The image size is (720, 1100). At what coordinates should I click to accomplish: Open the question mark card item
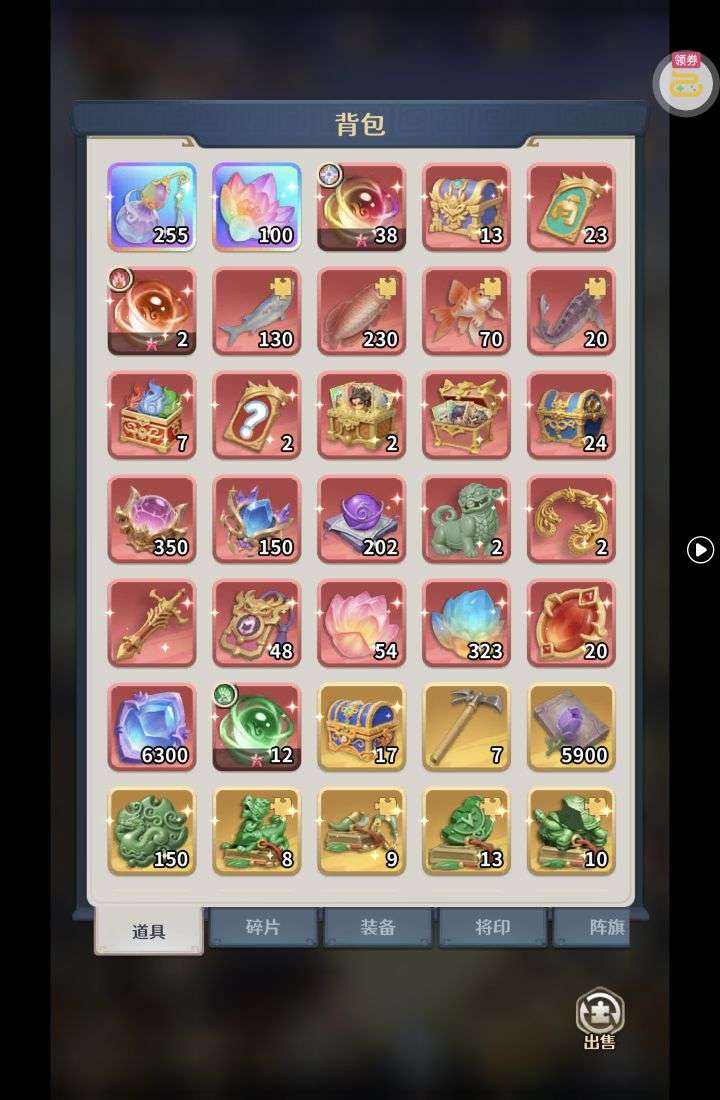(257, 415)
